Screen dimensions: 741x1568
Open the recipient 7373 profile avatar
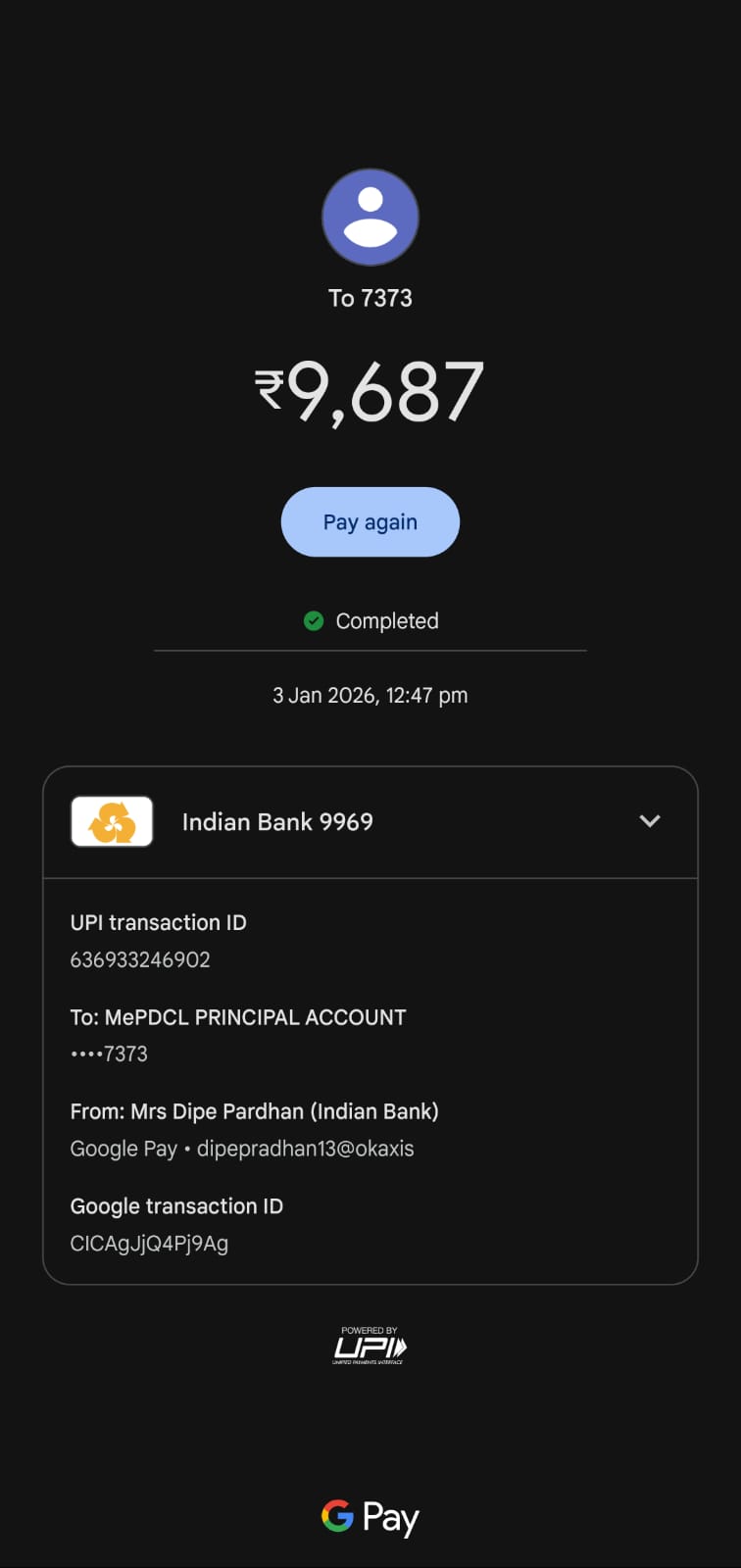click(x=370, y=218)
